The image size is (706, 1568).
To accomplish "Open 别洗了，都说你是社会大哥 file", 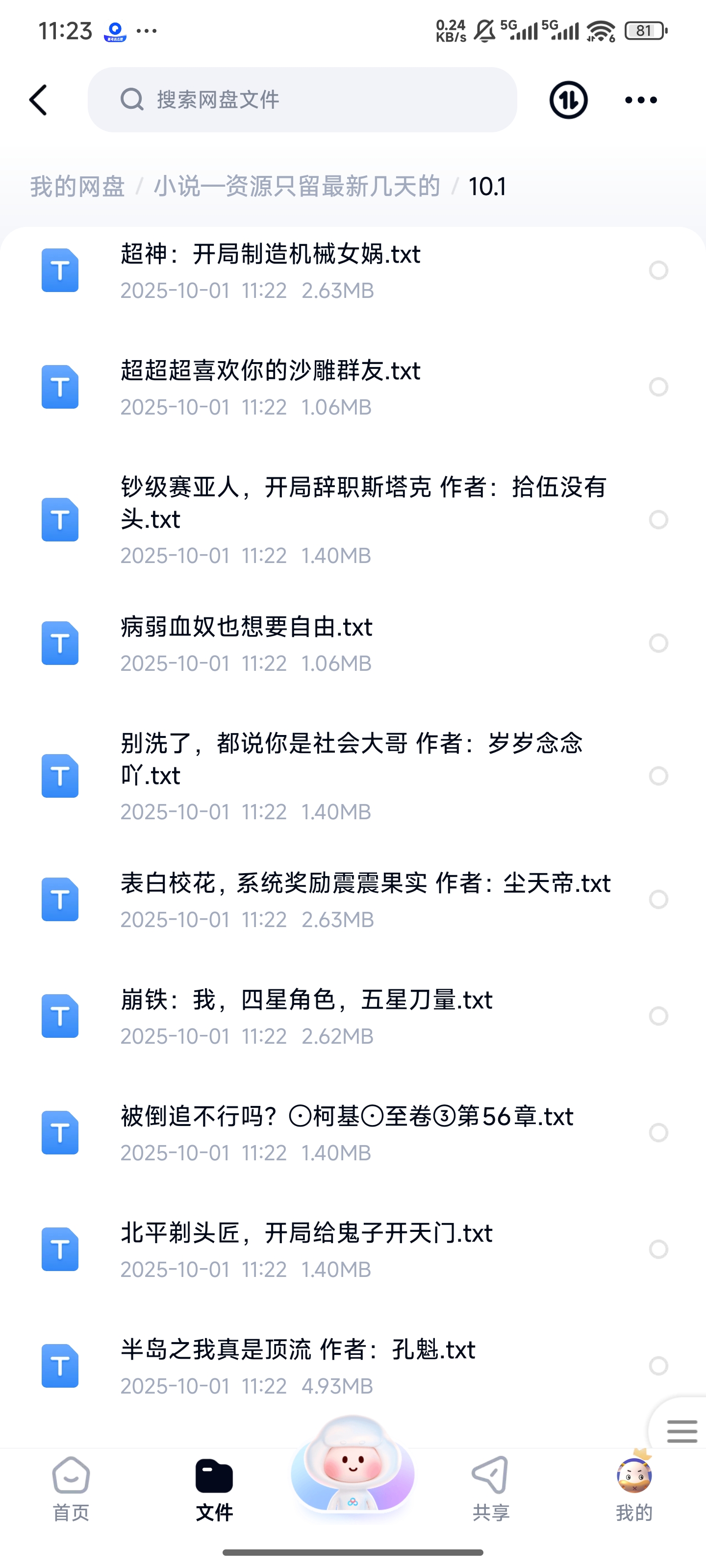I will [351, 759].
